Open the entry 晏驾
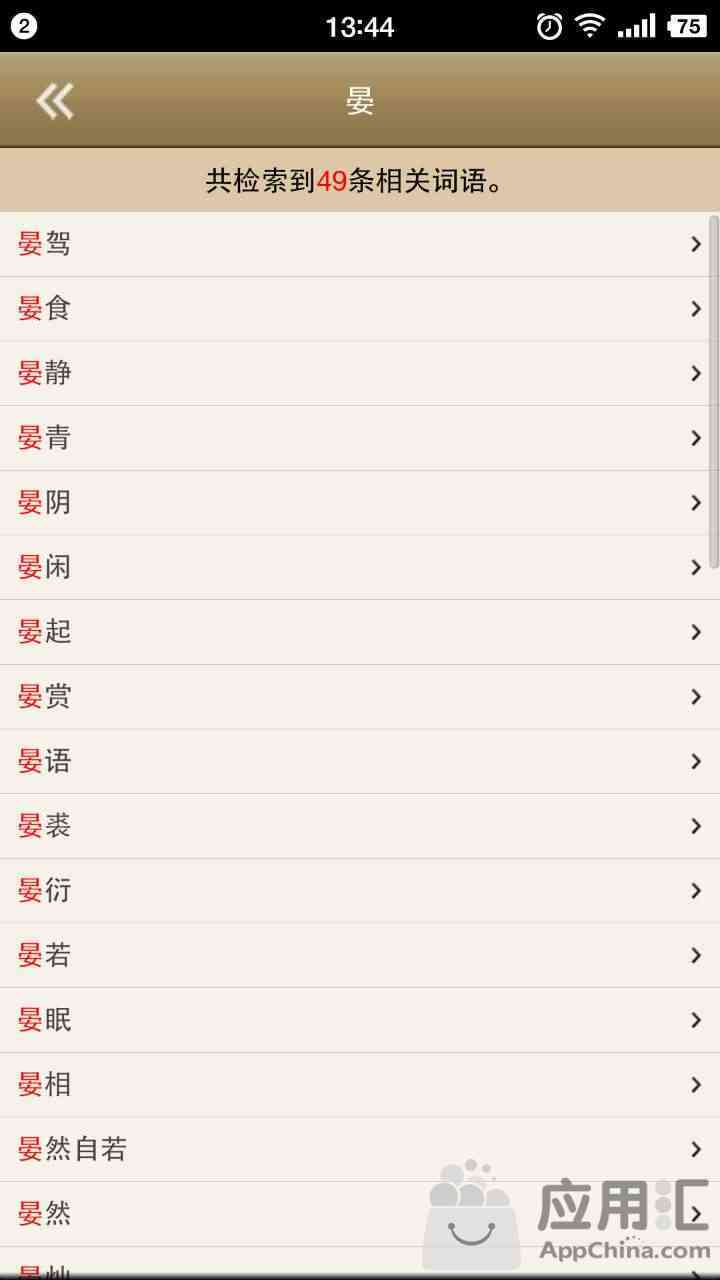Screen dimensions: 720x1280 click(x=360, y=244)
